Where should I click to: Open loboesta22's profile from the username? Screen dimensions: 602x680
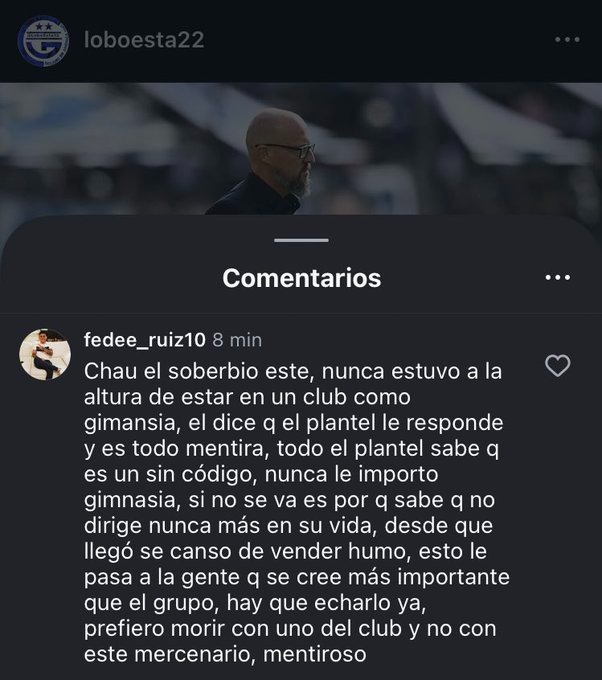pyautogui.click(x=145, y=40)
